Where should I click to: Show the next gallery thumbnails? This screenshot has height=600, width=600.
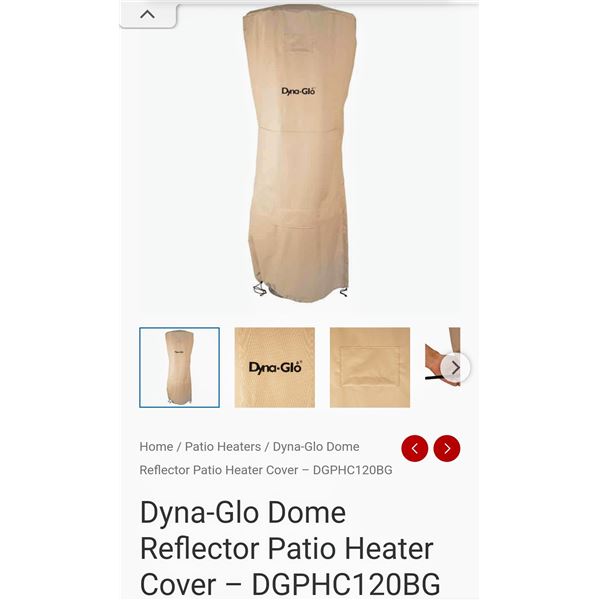click(x=455, y=367)
